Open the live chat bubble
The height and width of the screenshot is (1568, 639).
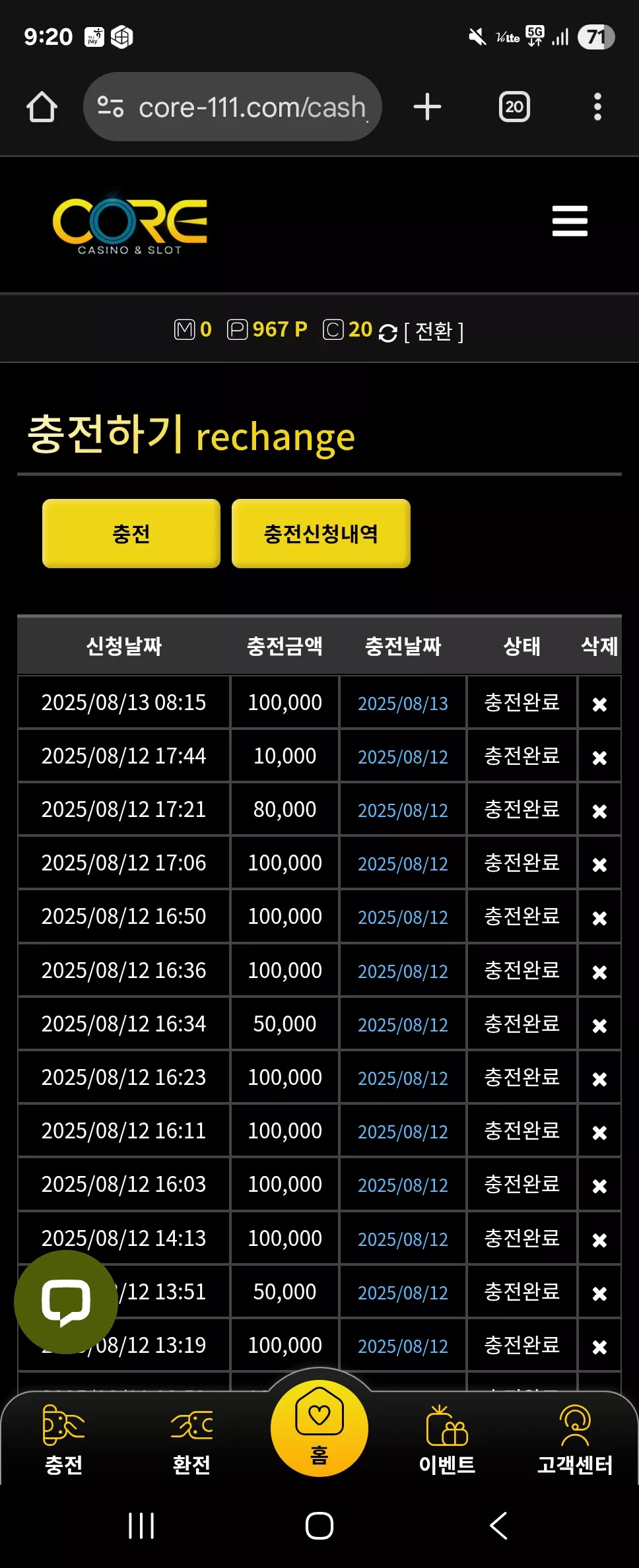point(66,1302)
